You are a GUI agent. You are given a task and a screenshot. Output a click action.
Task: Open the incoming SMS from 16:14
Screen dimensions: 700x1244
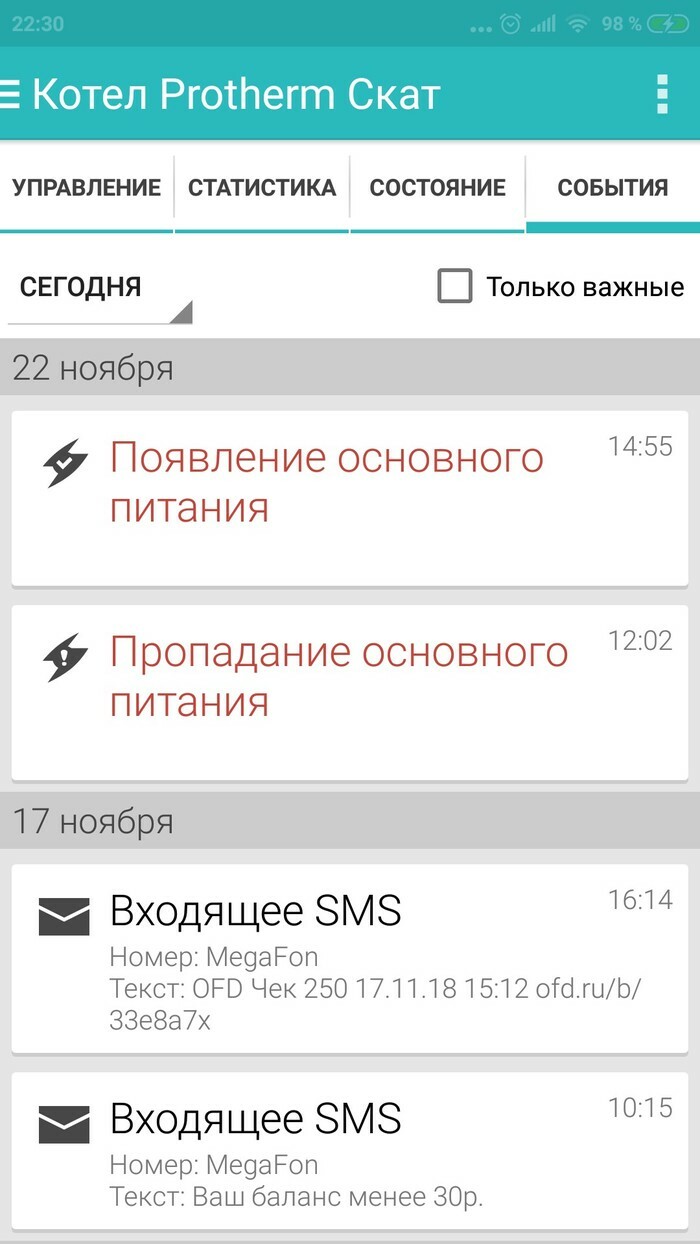coord(350,958)
